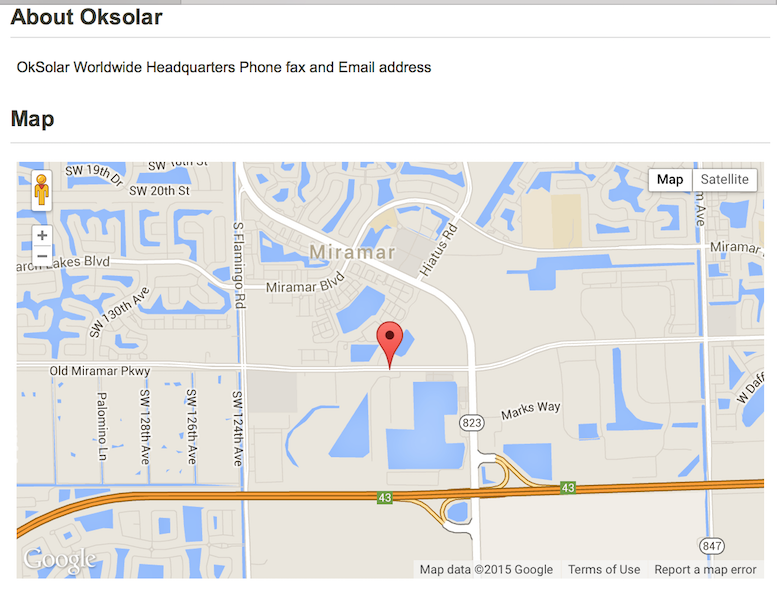Viewport: 777px width, 608px height.
Task: Zoom in with the plus button
Action: tap(42, 236)
